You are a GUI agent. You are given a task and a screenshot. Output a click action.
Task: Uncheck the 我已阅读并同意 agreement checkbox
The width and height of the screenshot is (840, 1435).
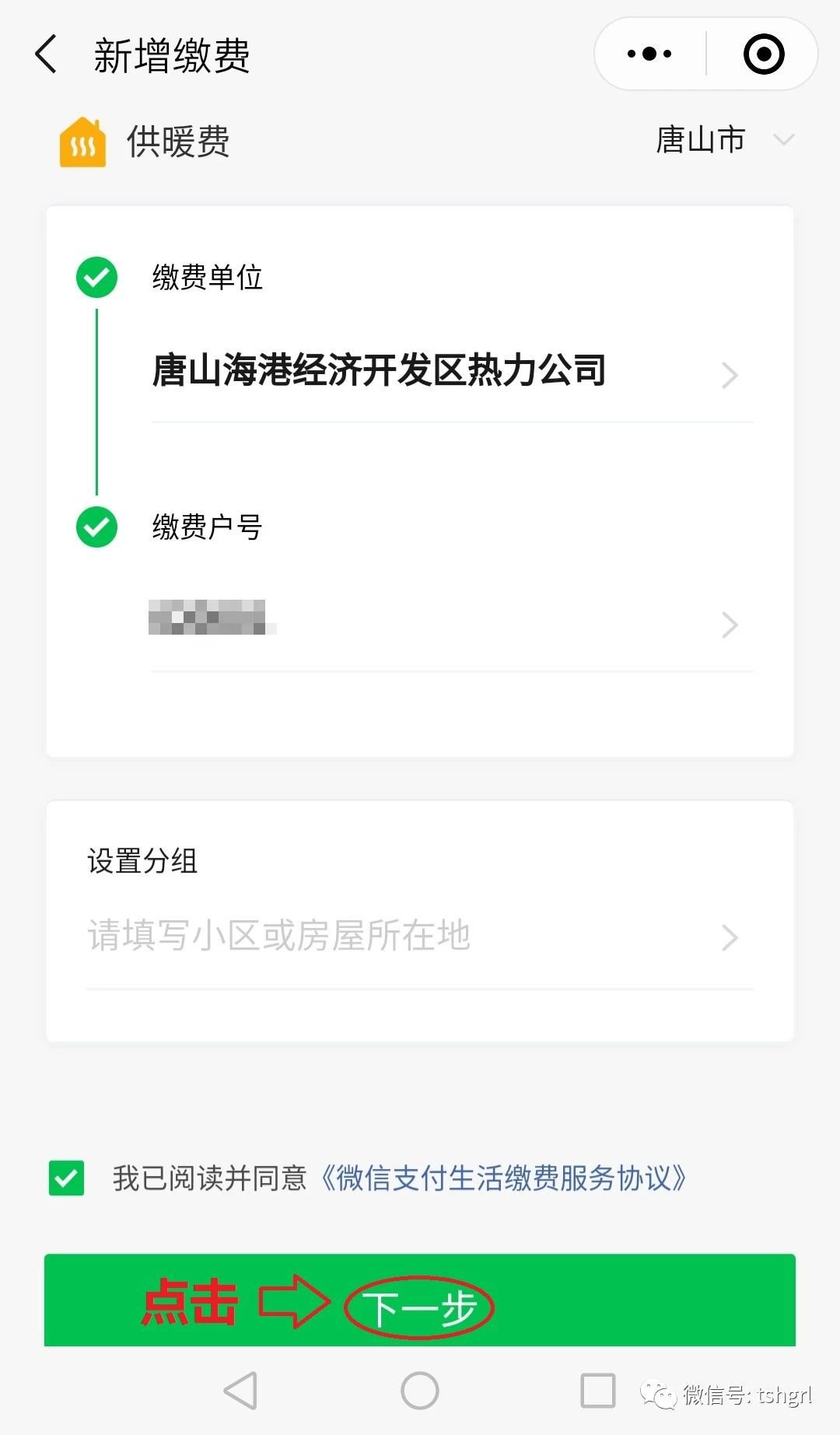click(67, 1178)
